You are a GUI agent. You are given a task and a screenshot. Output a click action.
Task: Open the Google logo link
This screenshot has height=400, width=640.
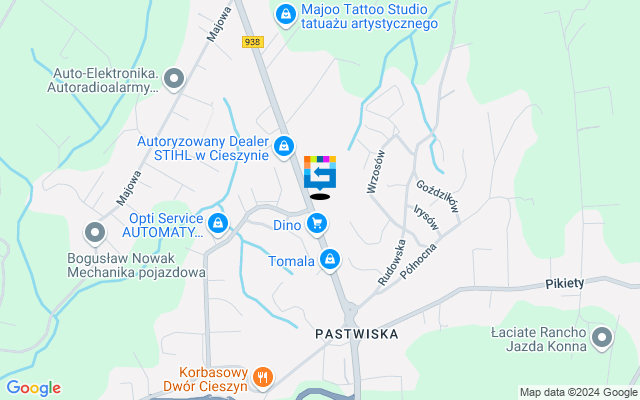pyautogui.click(x=33, y=388)
